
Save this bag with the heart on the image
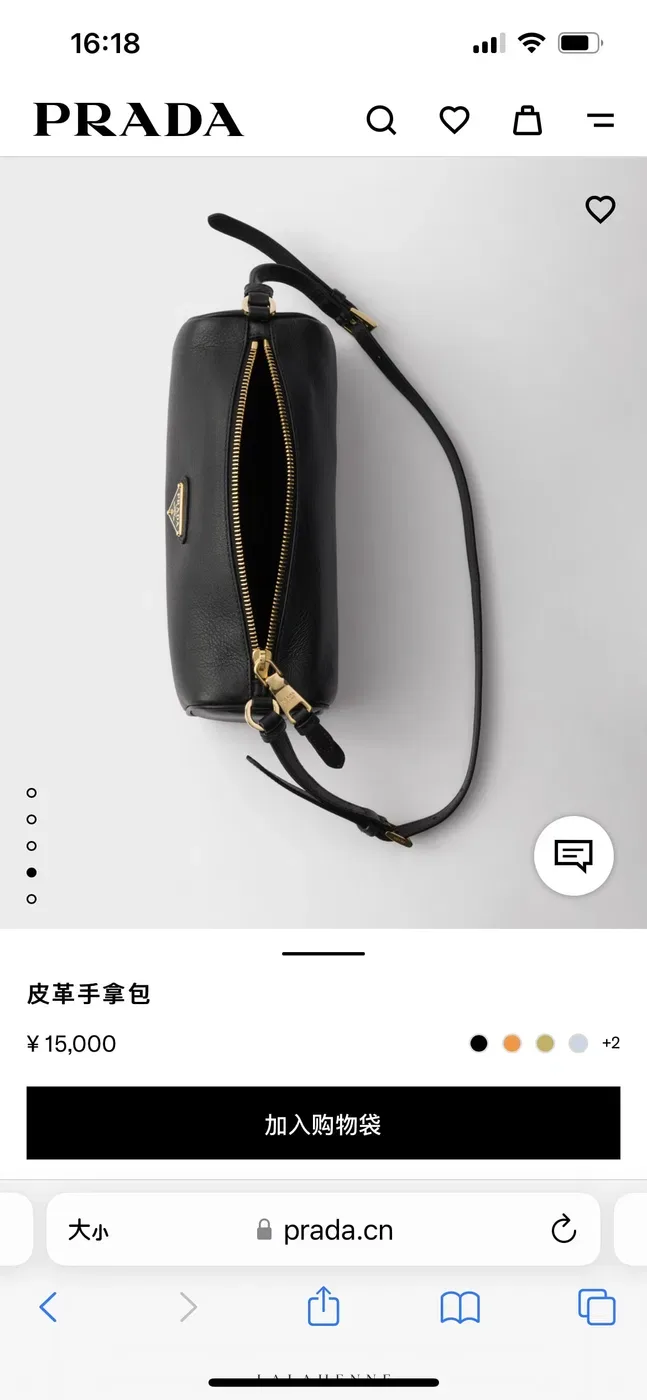[600, 209]
